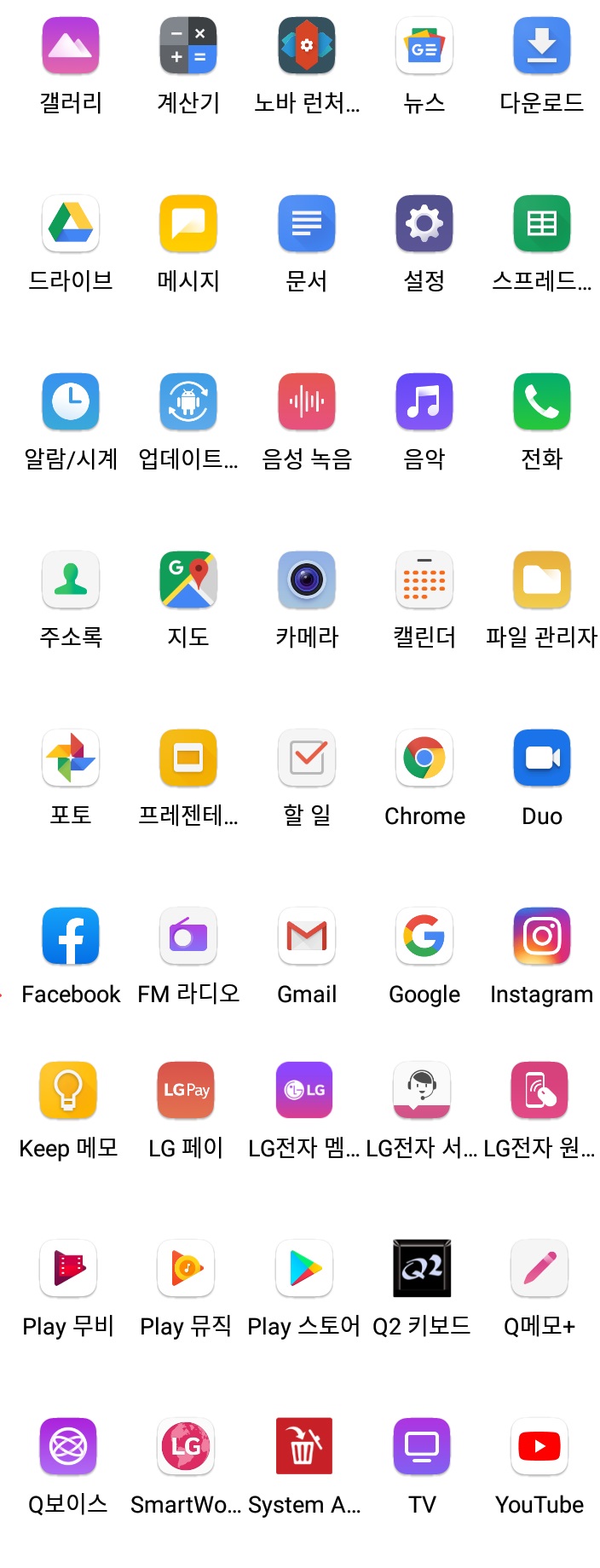This screenshot has height=1568, width=600.
Task: Open Play 스토어
Action: pos(304,1269)
